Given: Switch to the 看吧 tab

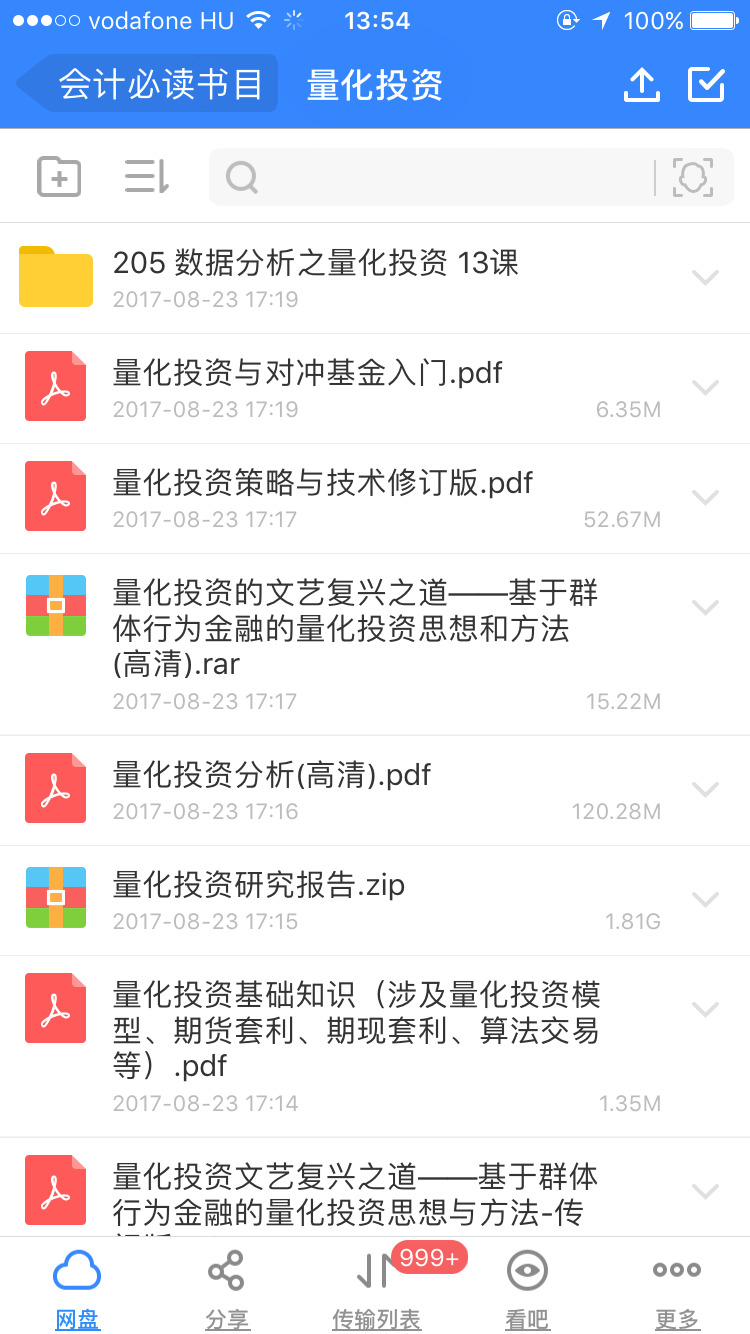Looking at the screenshot, I should click(x=527, y=1285).
